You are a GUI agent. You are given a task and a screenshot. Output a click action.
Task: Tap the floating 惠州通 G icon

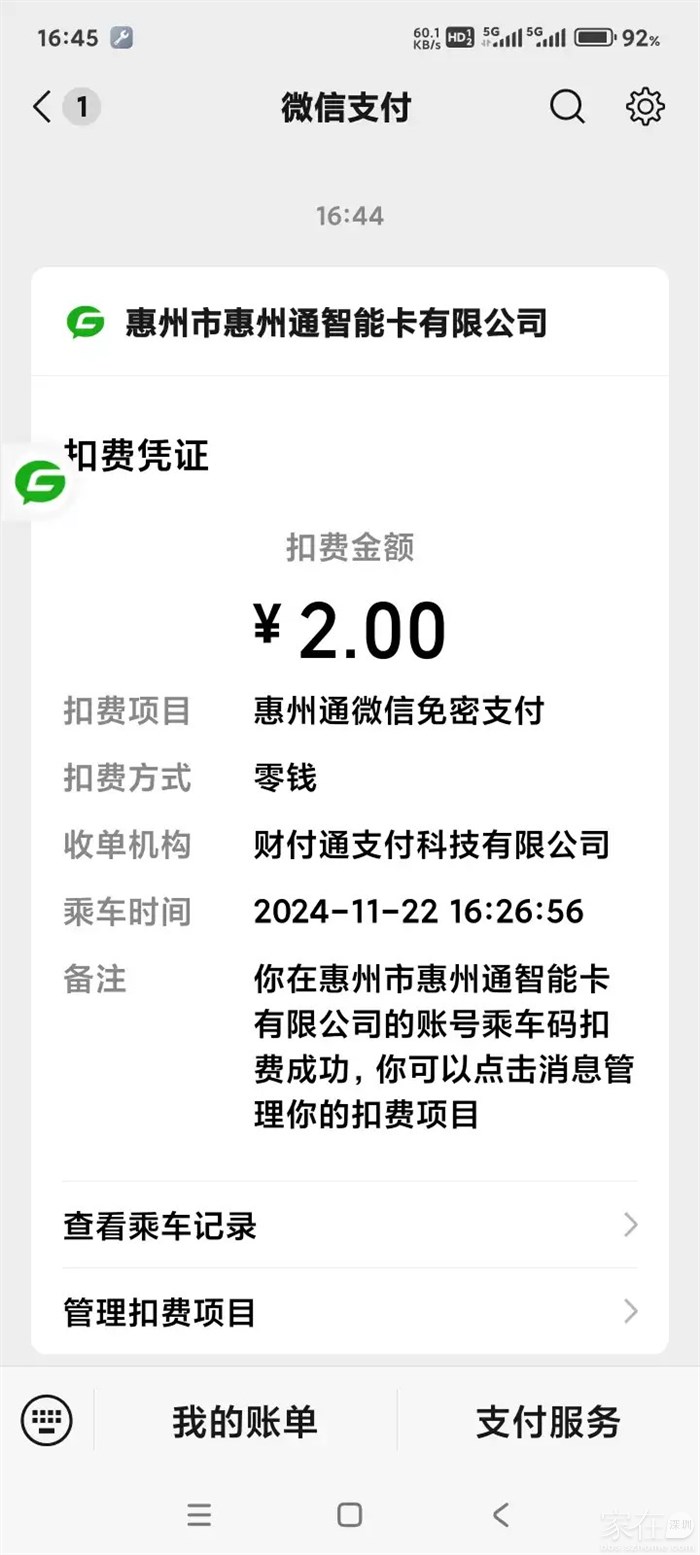40,483
